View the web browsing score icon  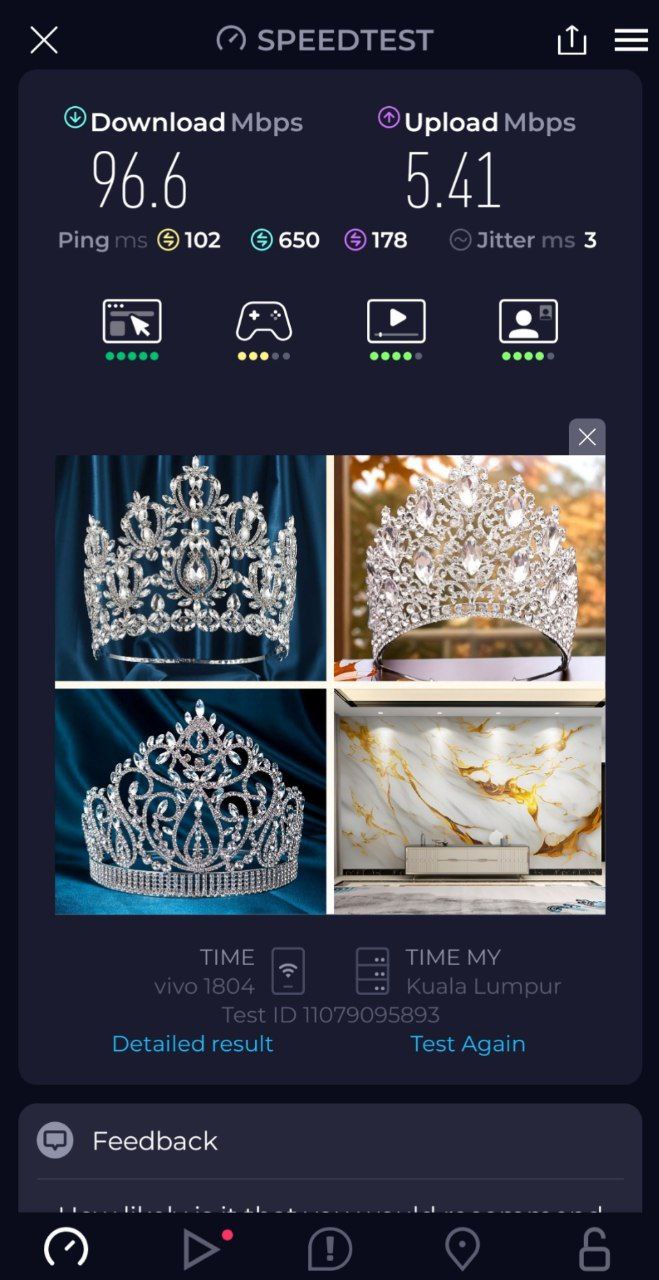tap(132, 322)
